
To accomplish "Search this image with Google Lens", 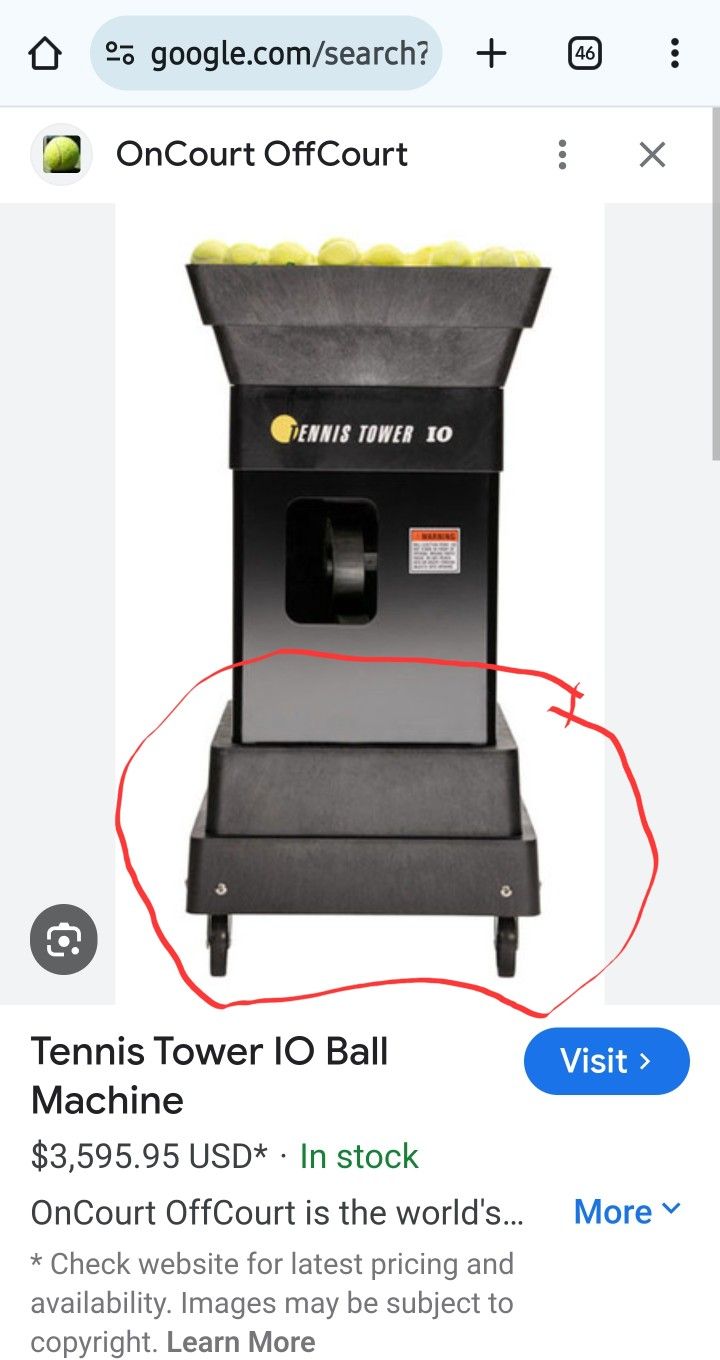I will [63, 940].
